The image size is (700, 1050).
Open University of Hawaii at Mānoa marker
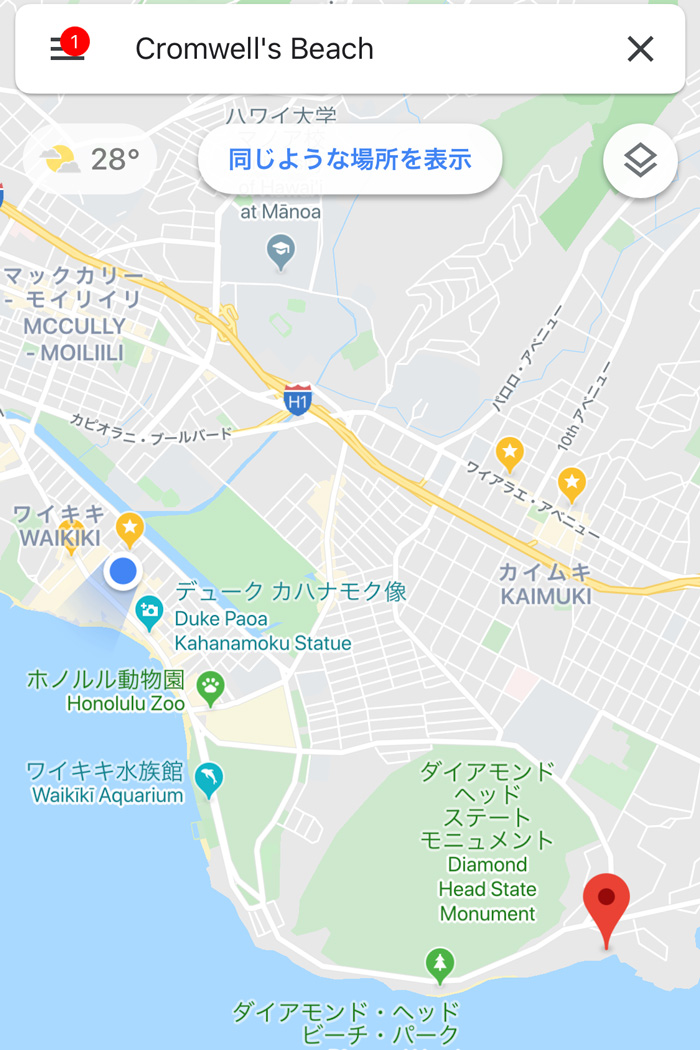(x=281, y=251)
